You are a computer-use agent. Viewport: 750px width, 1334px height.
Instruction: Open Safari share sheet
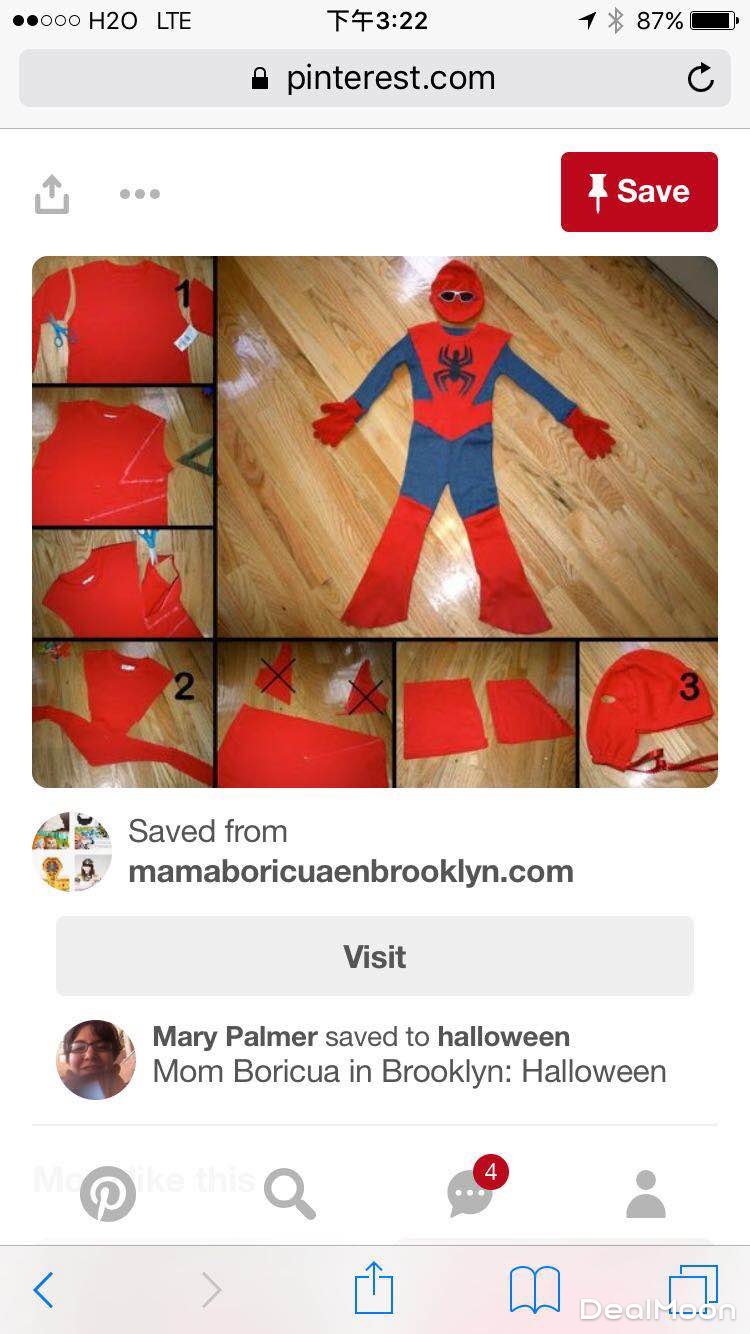coord(374,1288)
